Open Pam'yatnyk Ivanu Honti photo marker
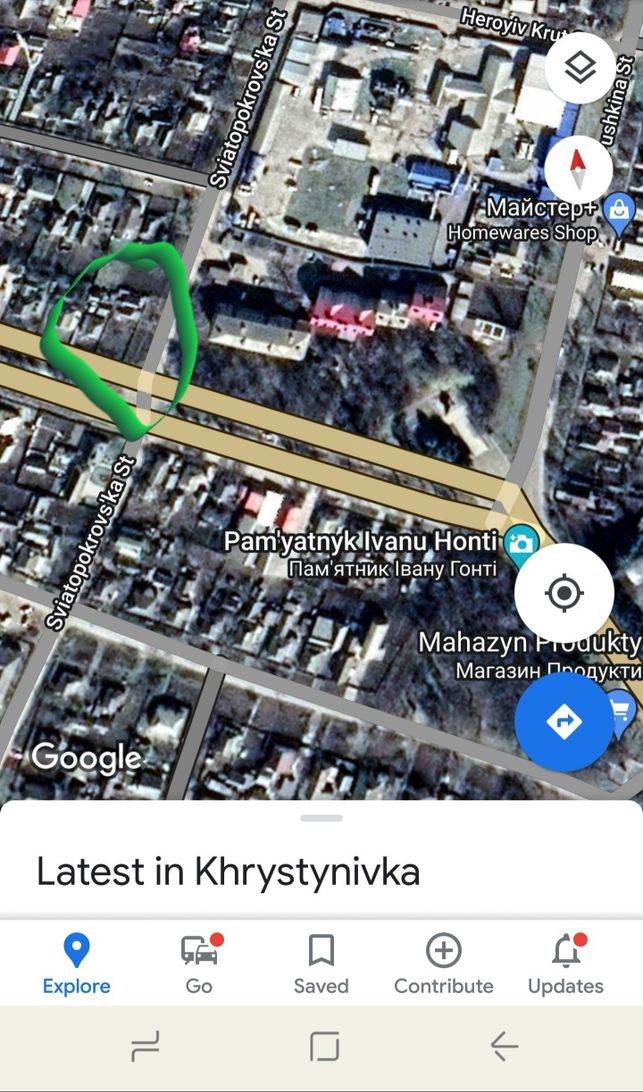Screen dimensions: 643x1092 point(520,540)
